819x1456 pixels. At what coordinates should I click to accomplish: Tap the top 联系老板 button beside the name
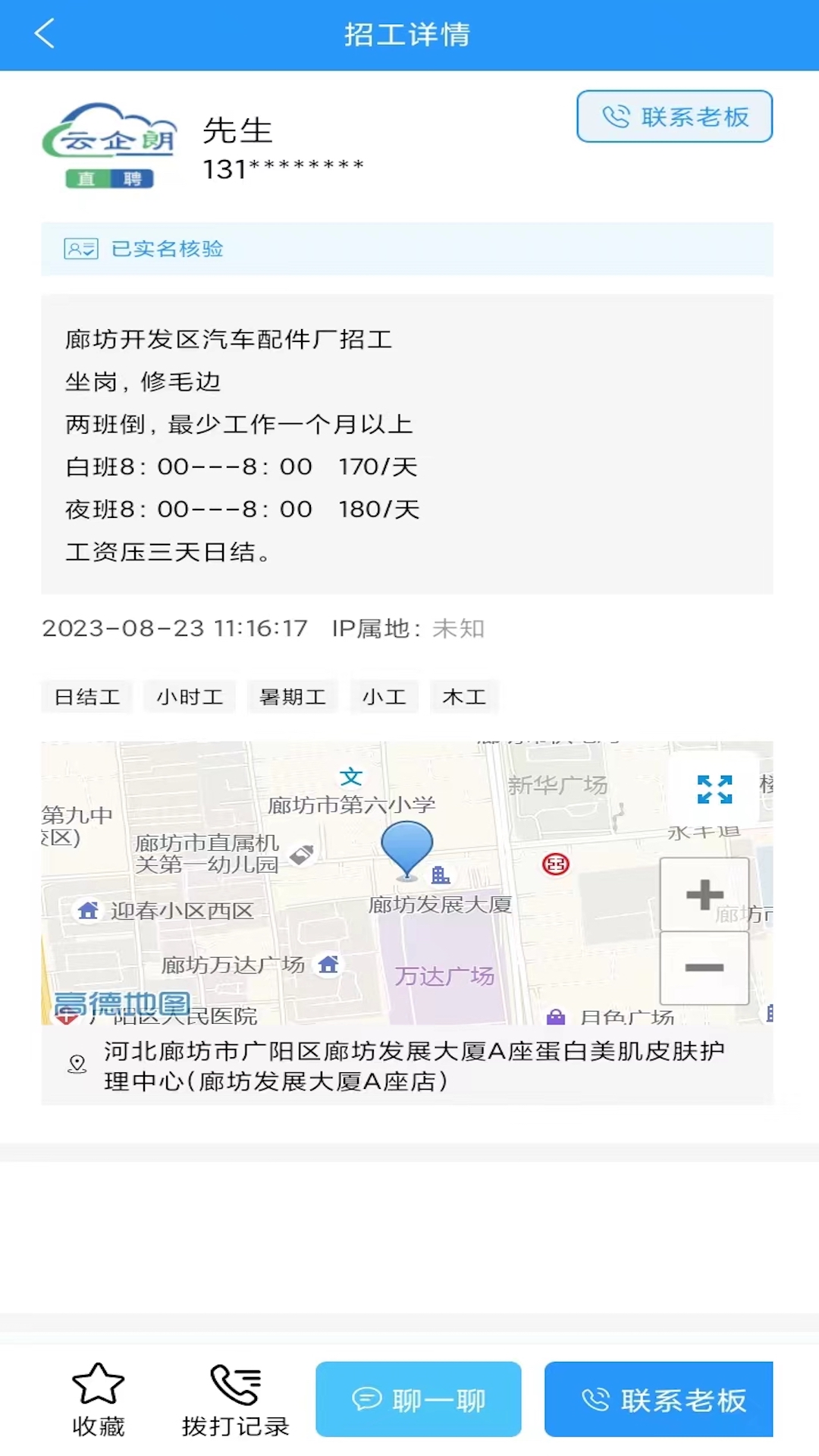click(x=674, y=117)
